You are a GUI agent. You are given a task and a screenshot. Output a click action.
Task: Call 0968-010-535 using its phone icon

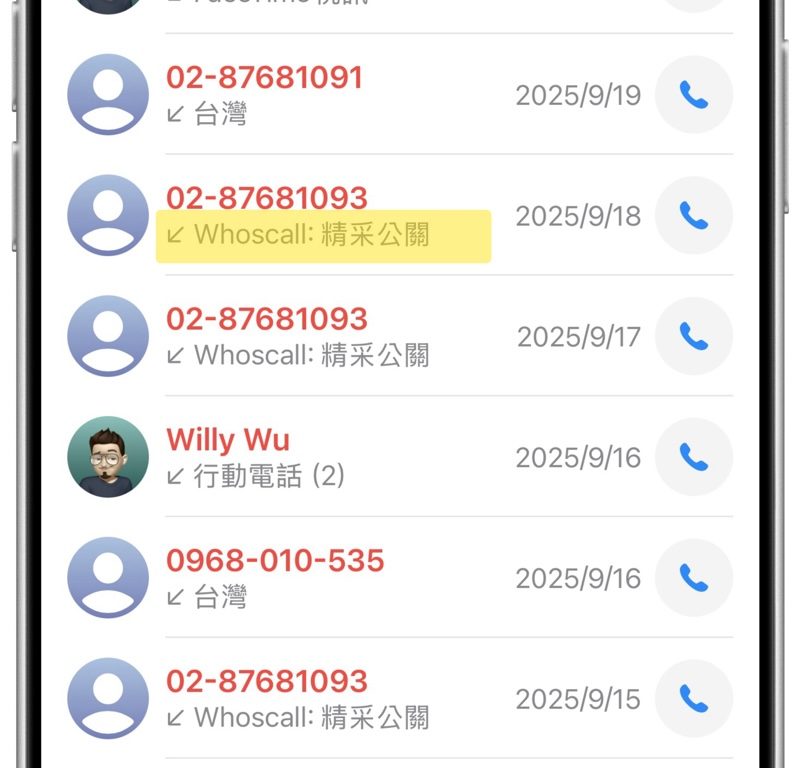(693, 578)
